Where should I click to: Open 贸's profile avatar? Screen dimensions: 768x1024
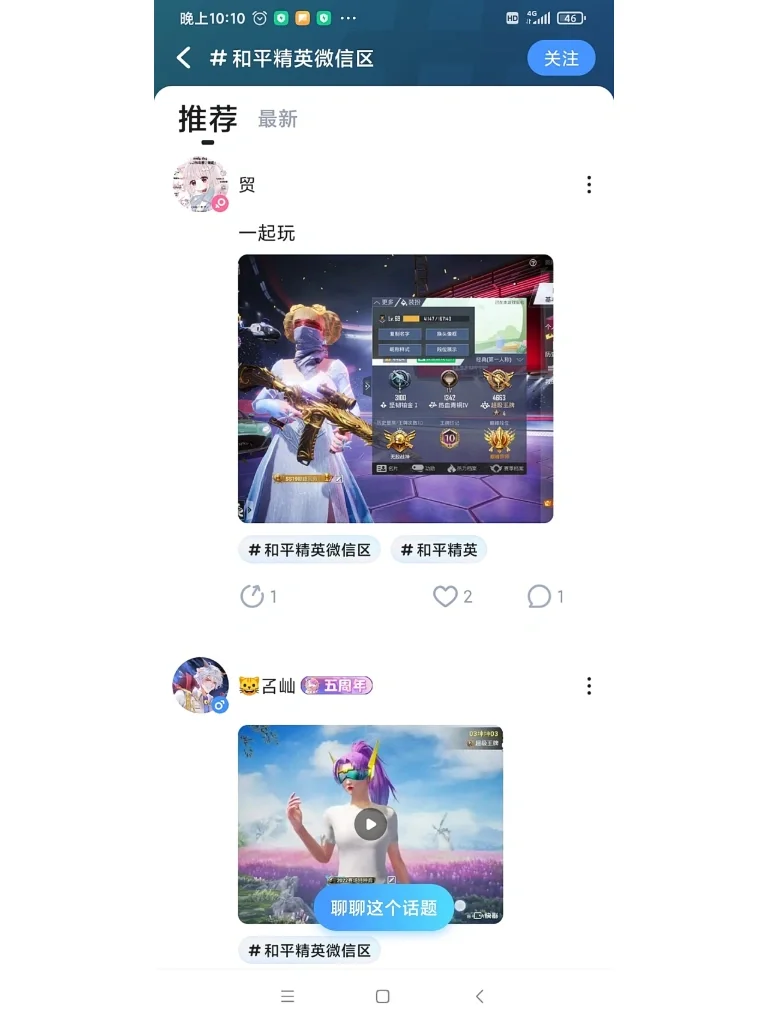[x=200, y=185]
